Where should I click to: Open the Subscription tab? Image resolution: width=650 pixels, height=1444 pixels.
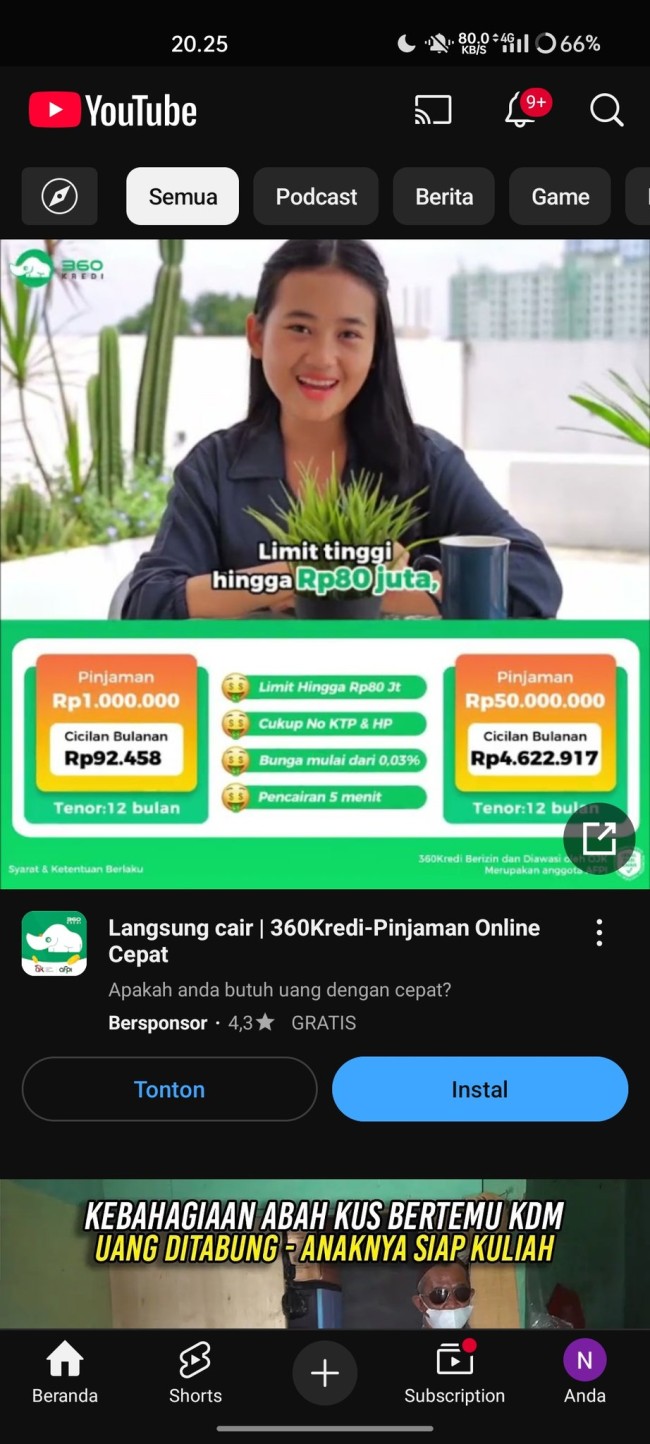pos(454,1374)
